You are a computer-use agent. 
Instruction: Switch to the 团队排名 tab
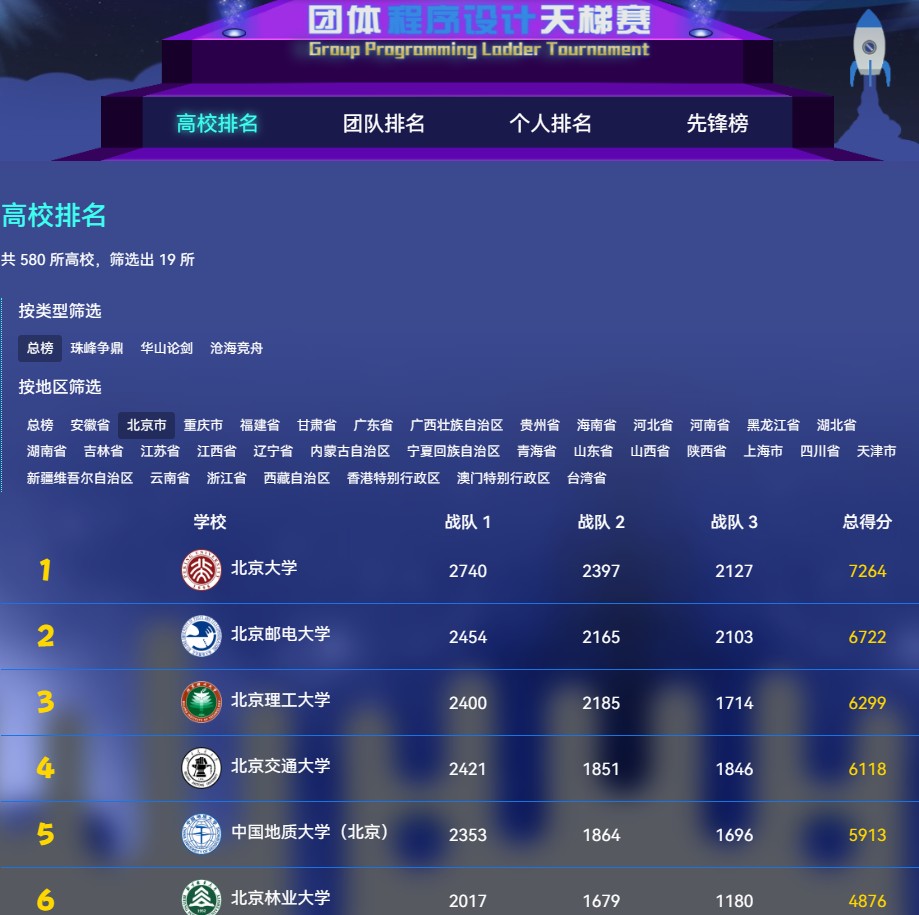[x=384, y=124]
